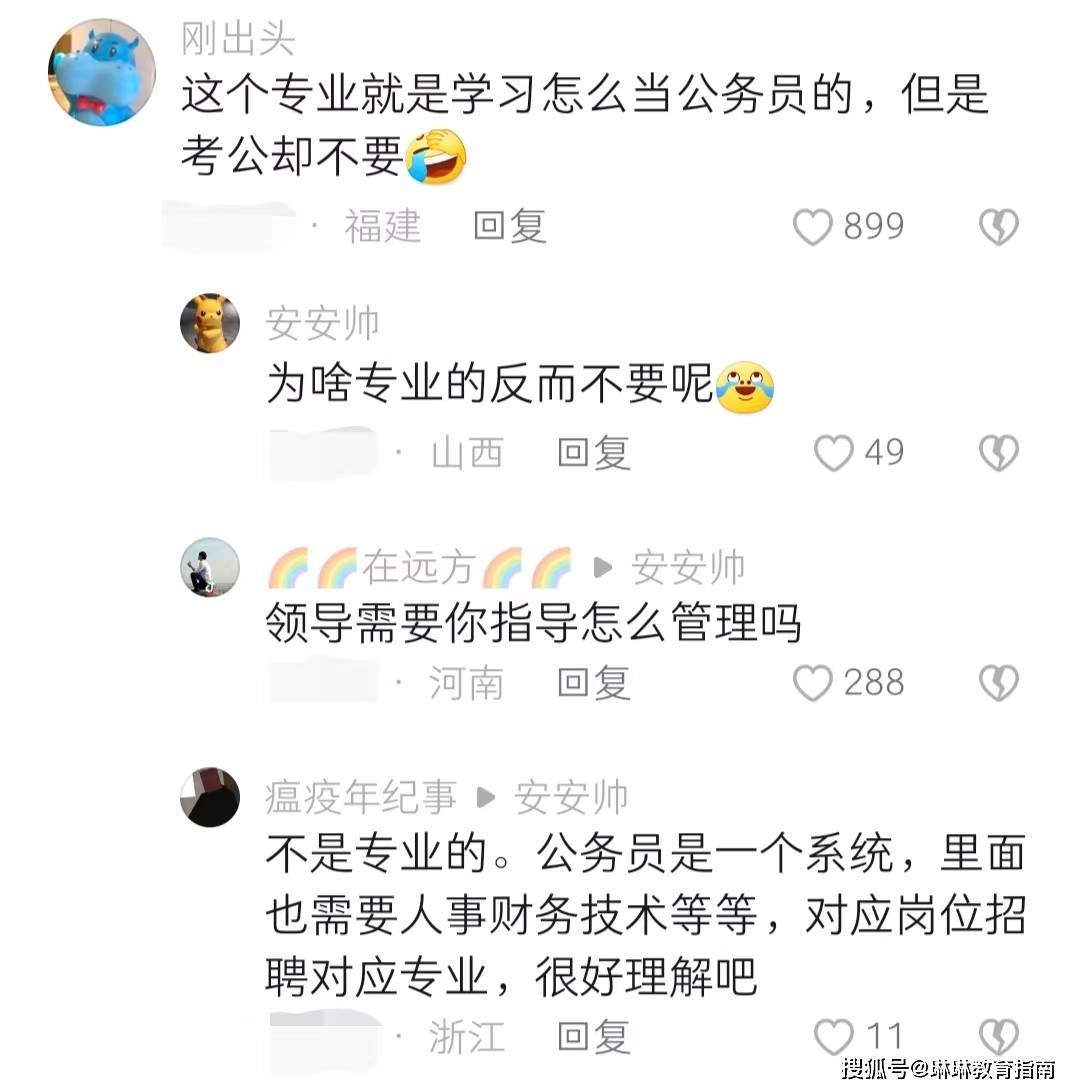
Task: Like 安安帅's comment with 49 likes
Action: (833, 453)
